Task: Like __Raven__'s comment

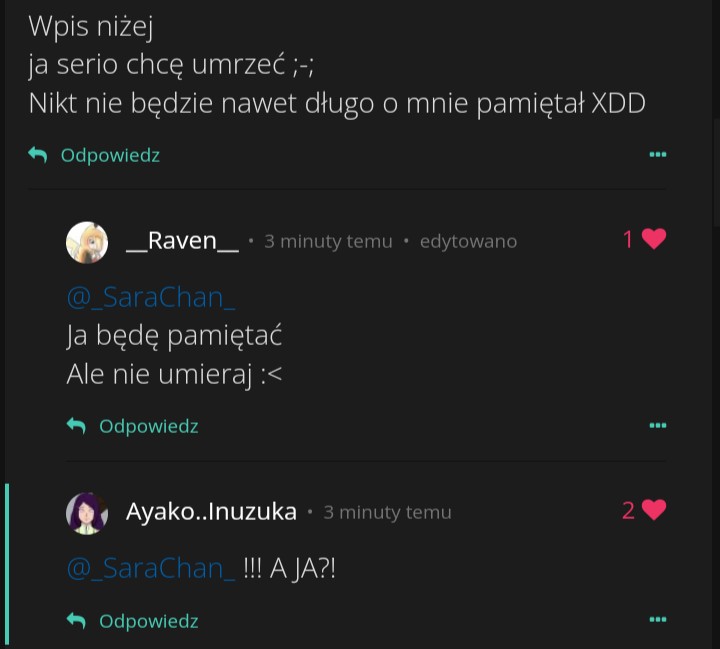Action: pos(653,239)
